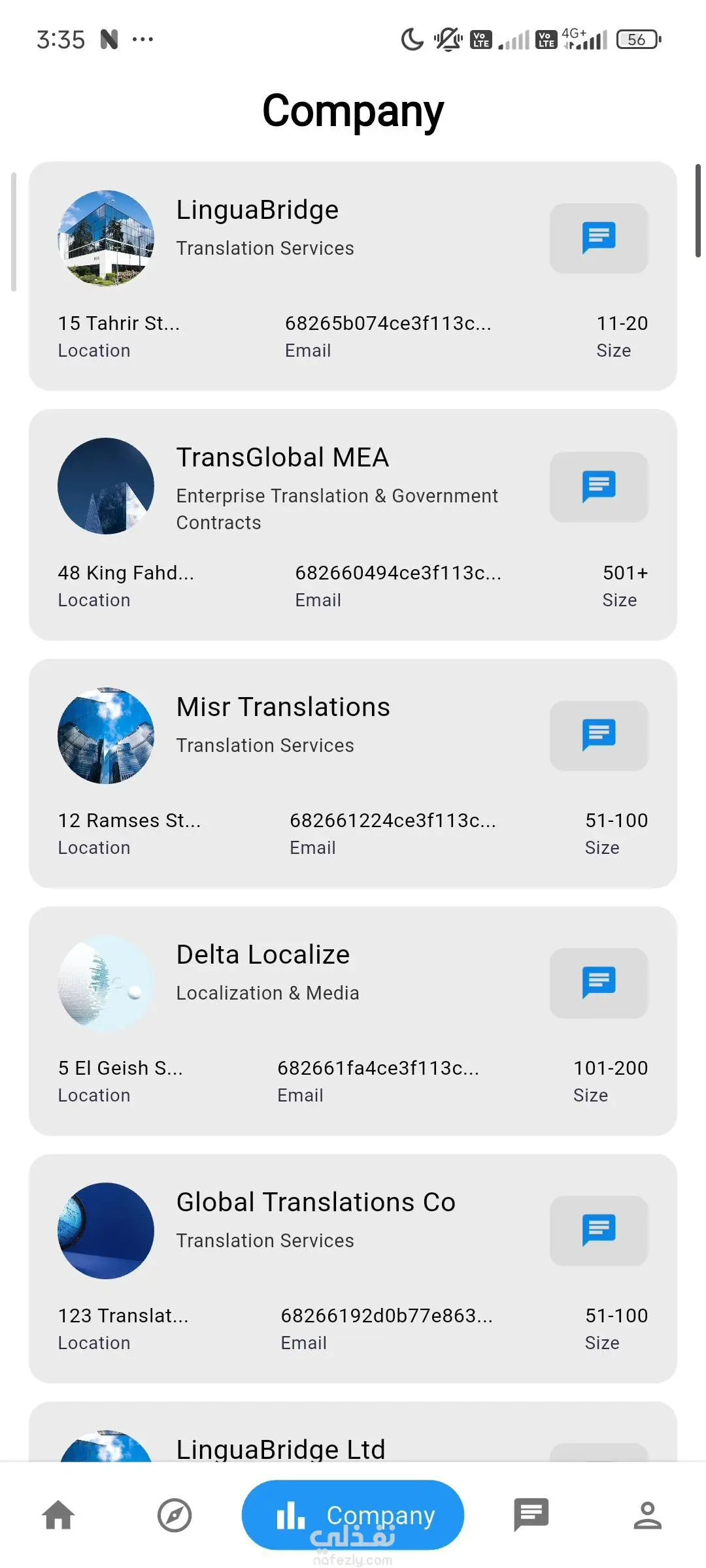Start a chat with Misr Translations
The width and height of the screenshot is (706, 1568).
click(x=598, y=735)
